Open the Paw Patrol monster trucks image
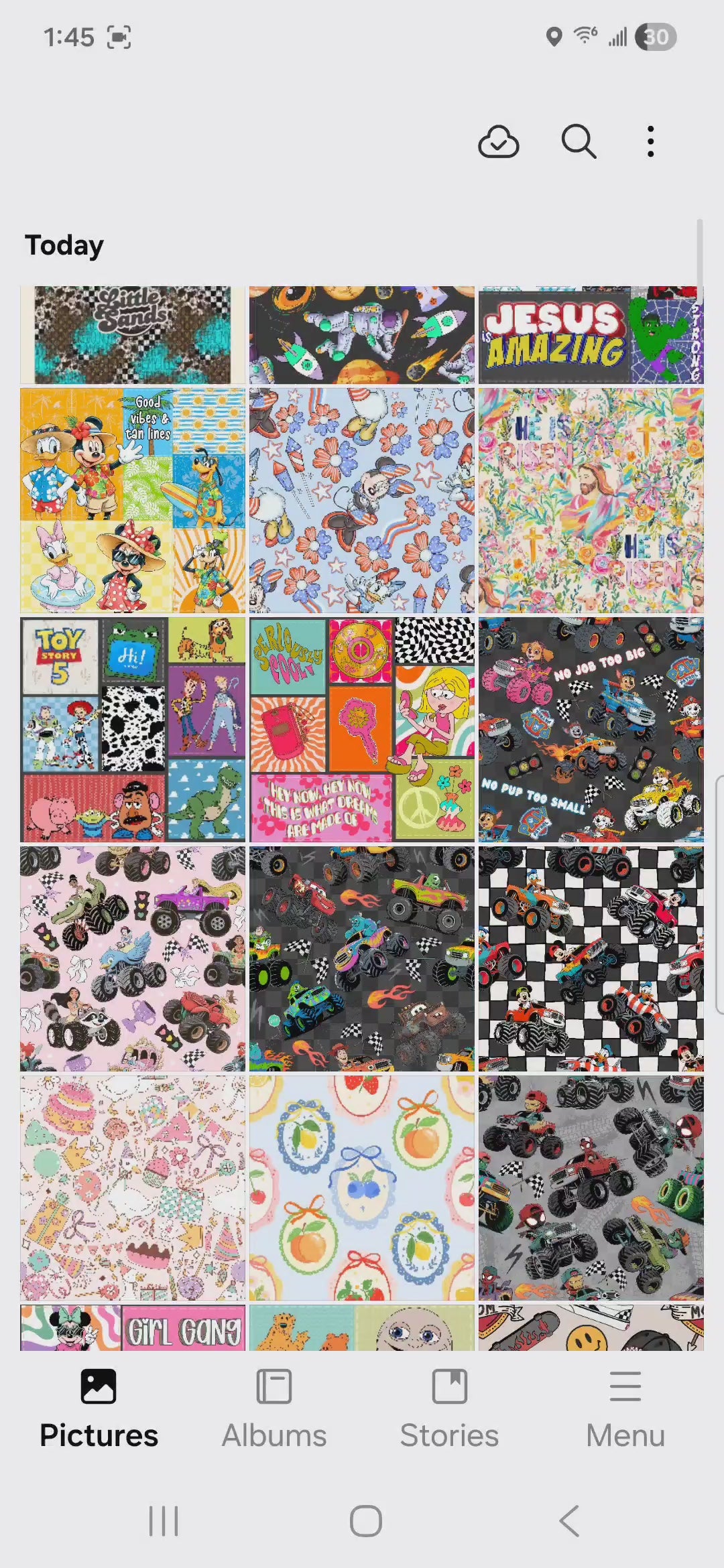The height and width of the screenshot is (1568, 724). point(591,730)
